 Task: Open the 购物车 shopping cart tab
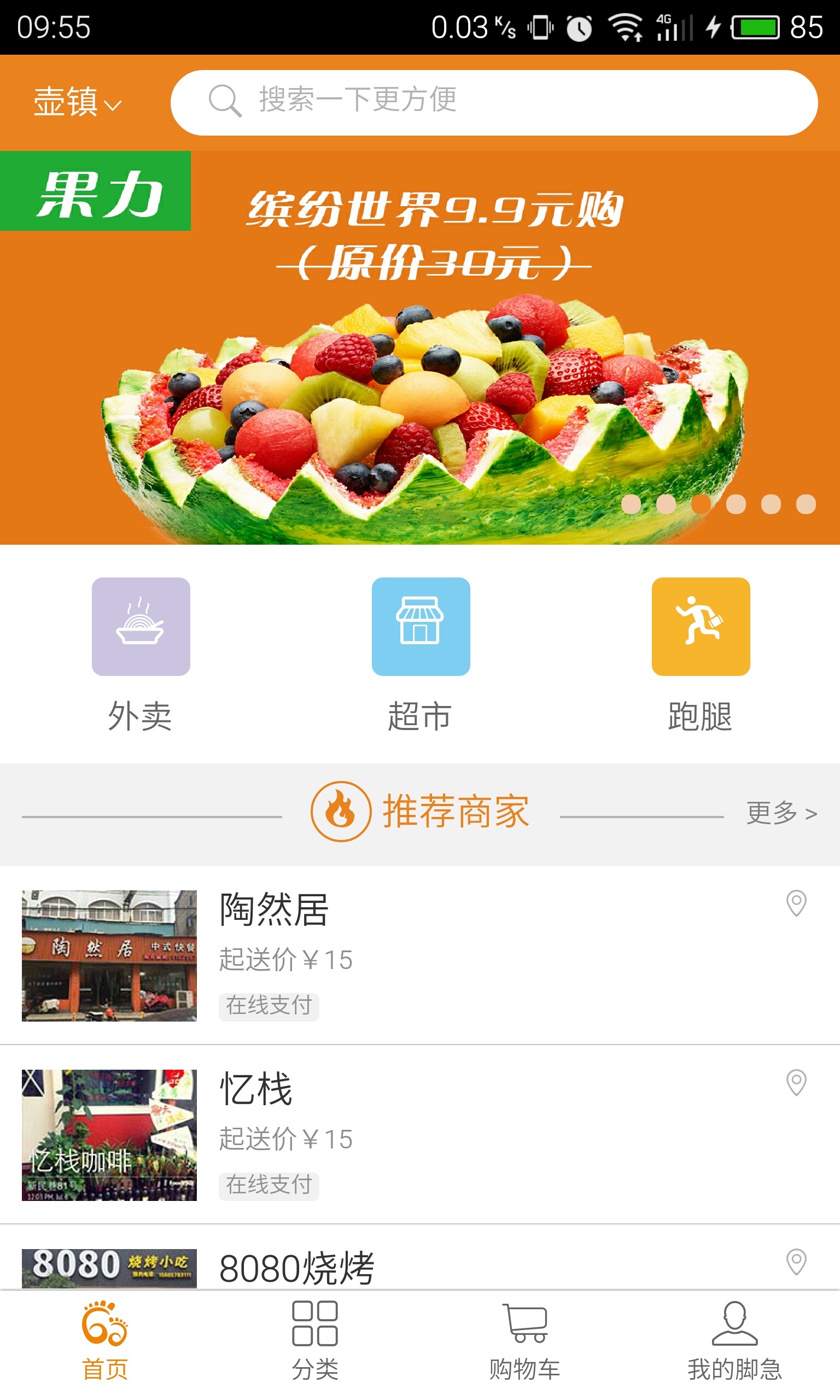tap(524, 1341)
